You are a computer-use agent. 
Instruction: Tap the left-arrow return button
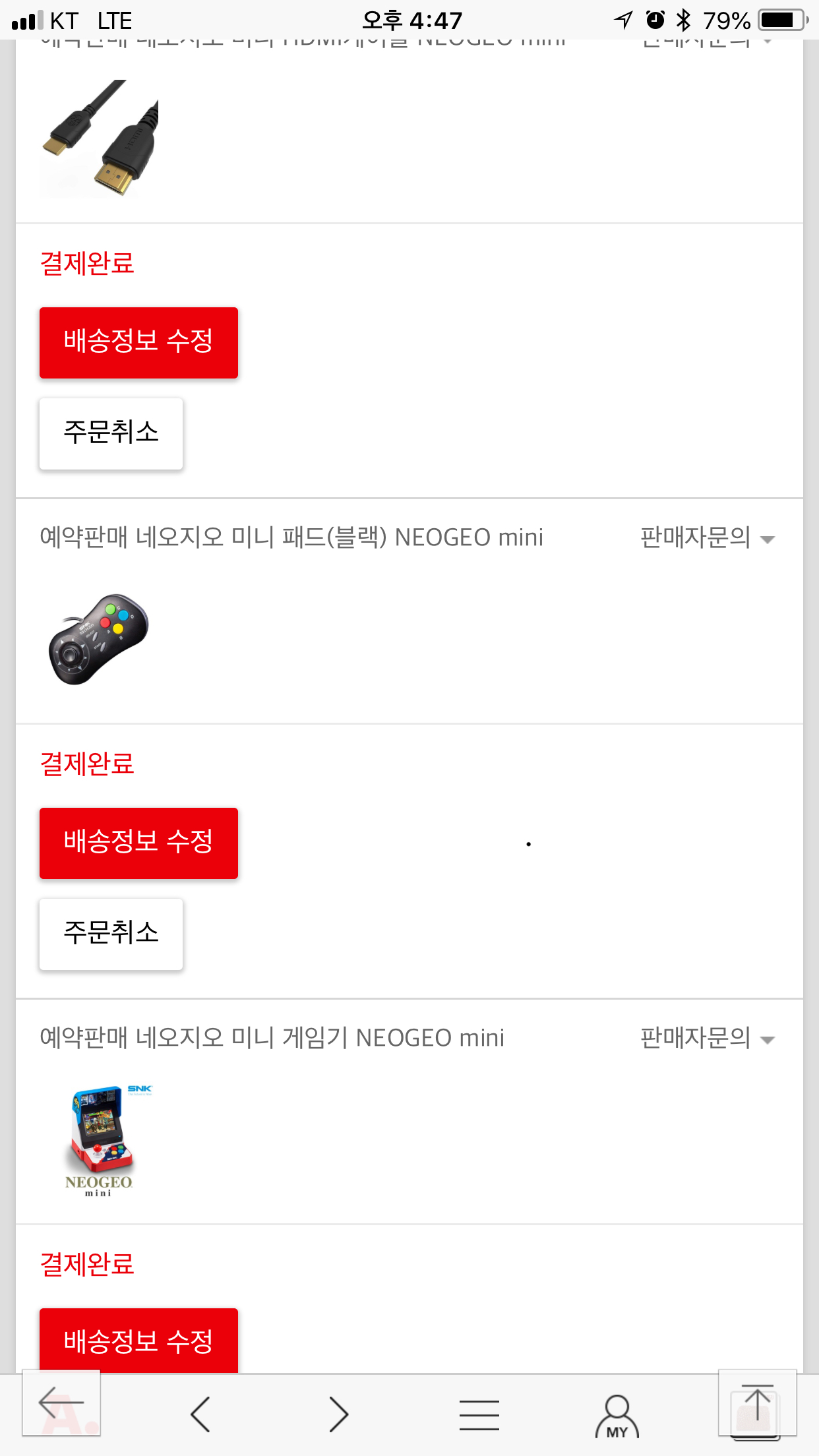pos(61,1403)
